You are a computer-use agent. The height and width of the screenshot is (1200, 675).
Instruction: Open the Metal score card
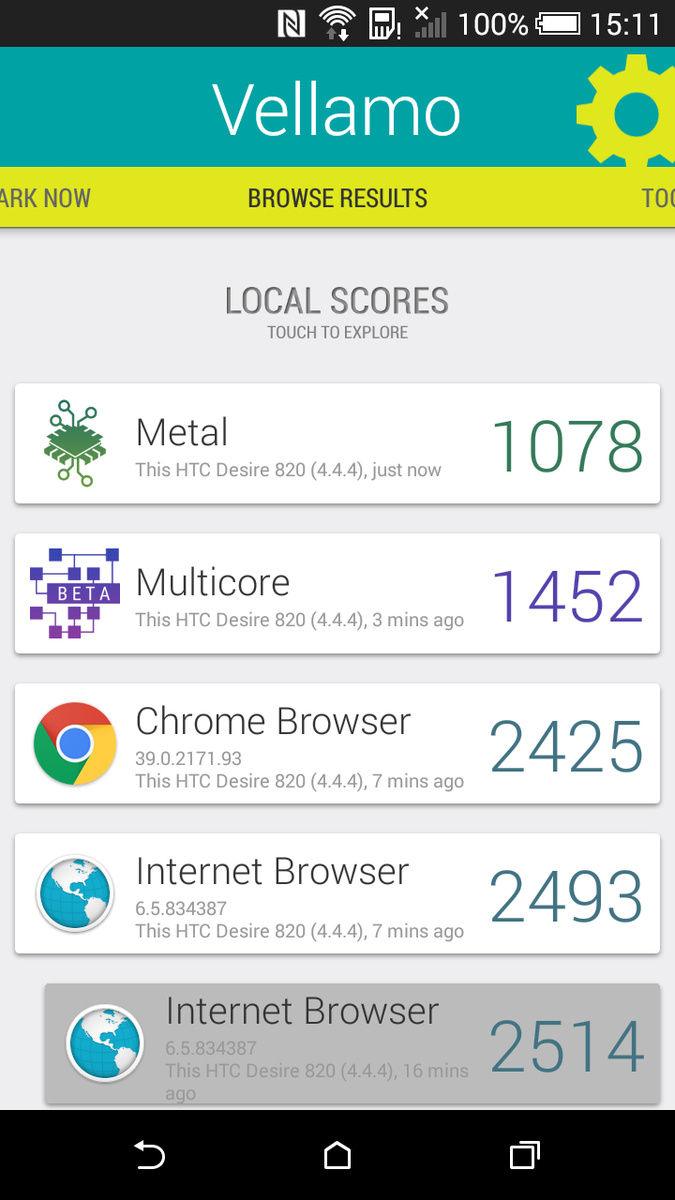pyautogui.click(x=337, y=443)
